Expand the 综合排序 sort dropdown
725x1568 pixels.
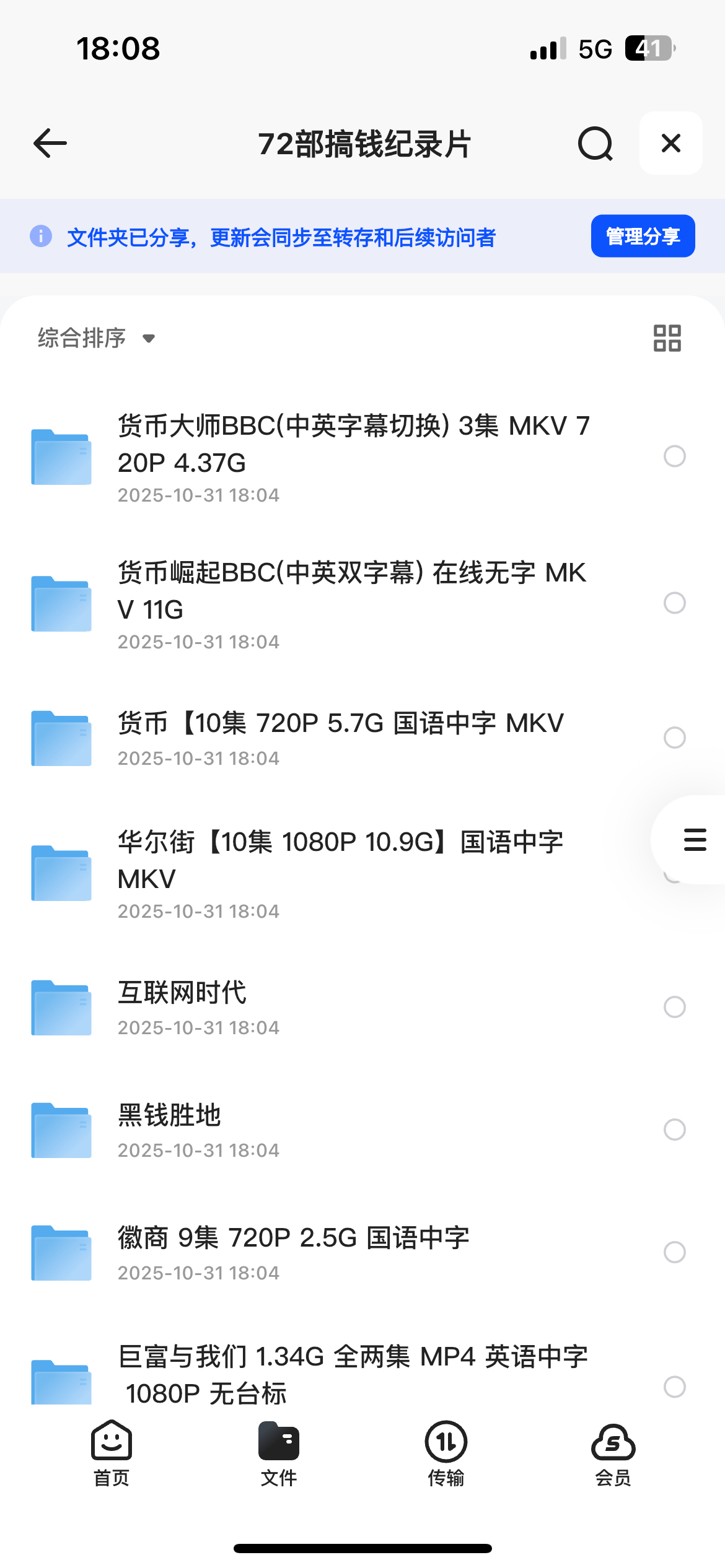pos(97,338)
